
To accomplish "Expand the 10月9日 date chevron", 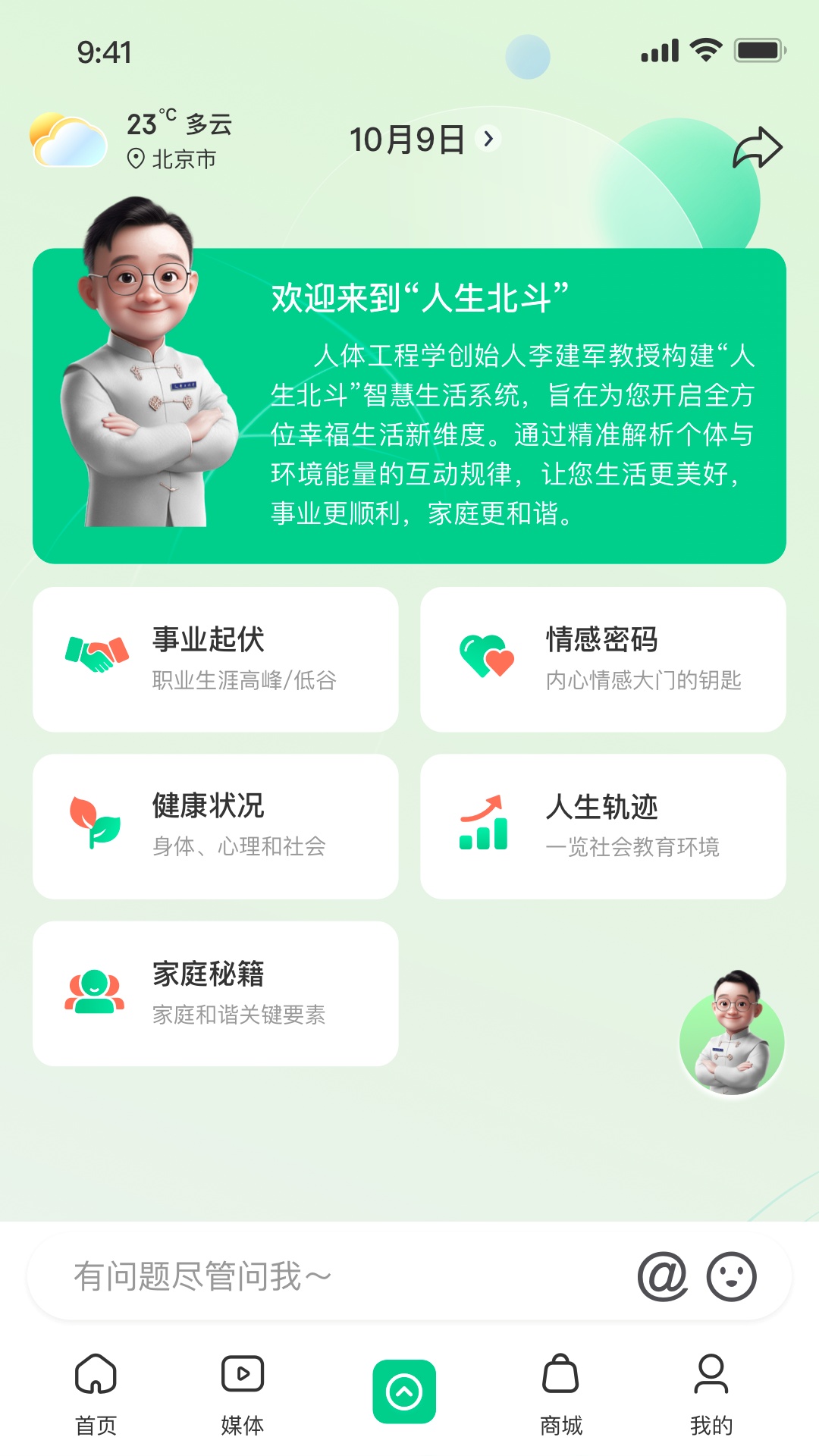I will pos(488,140).
